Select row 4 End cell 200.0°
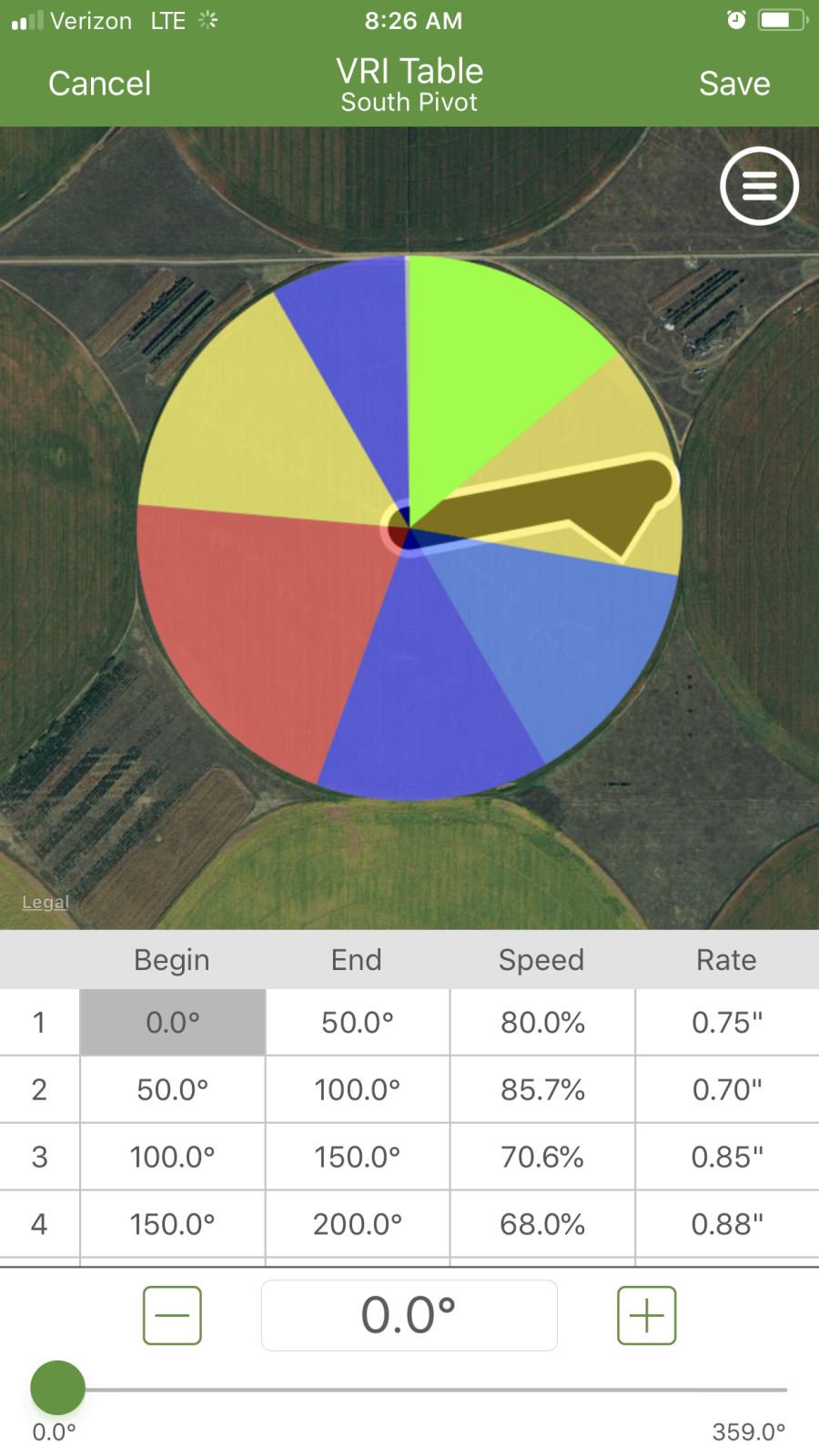Image resolution: width=819 pixels, height=1456 pixels. tap(358, 1224)
